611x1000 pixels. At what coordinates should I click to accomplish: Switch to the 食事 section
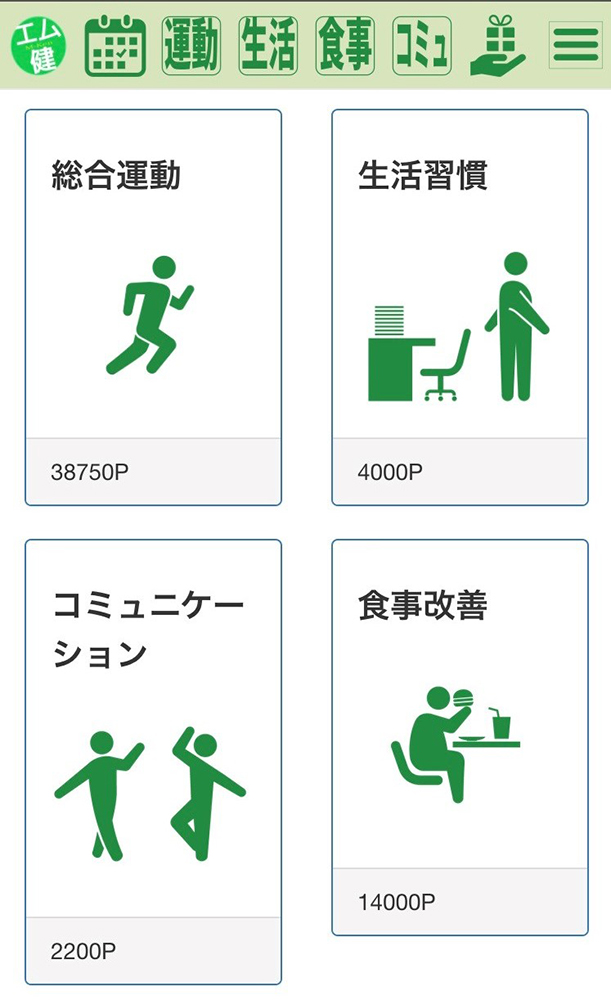[345, 46]
